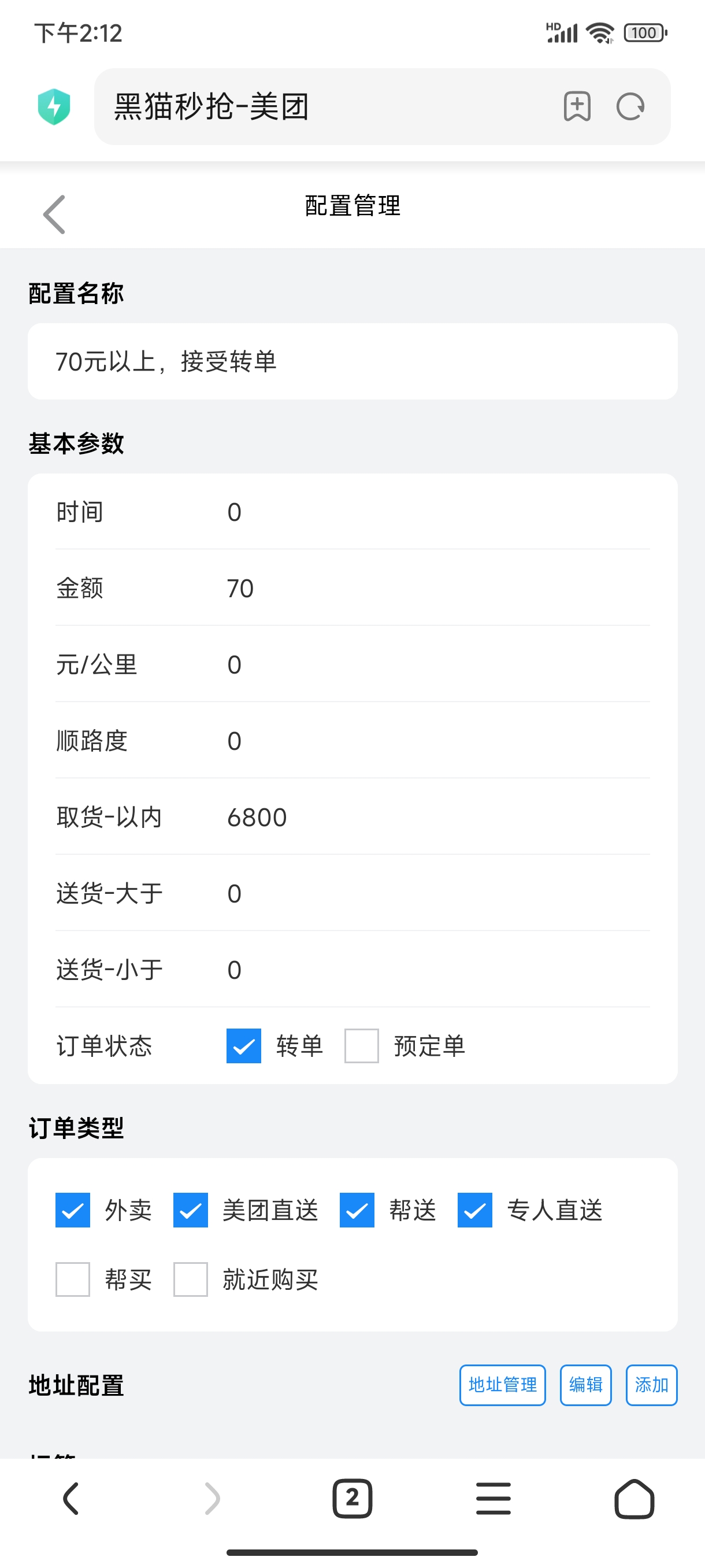Edit the 取货-以内 distance field
Image resolution: width=705 pixels, height=1568 pixels.
coord(438,817)
